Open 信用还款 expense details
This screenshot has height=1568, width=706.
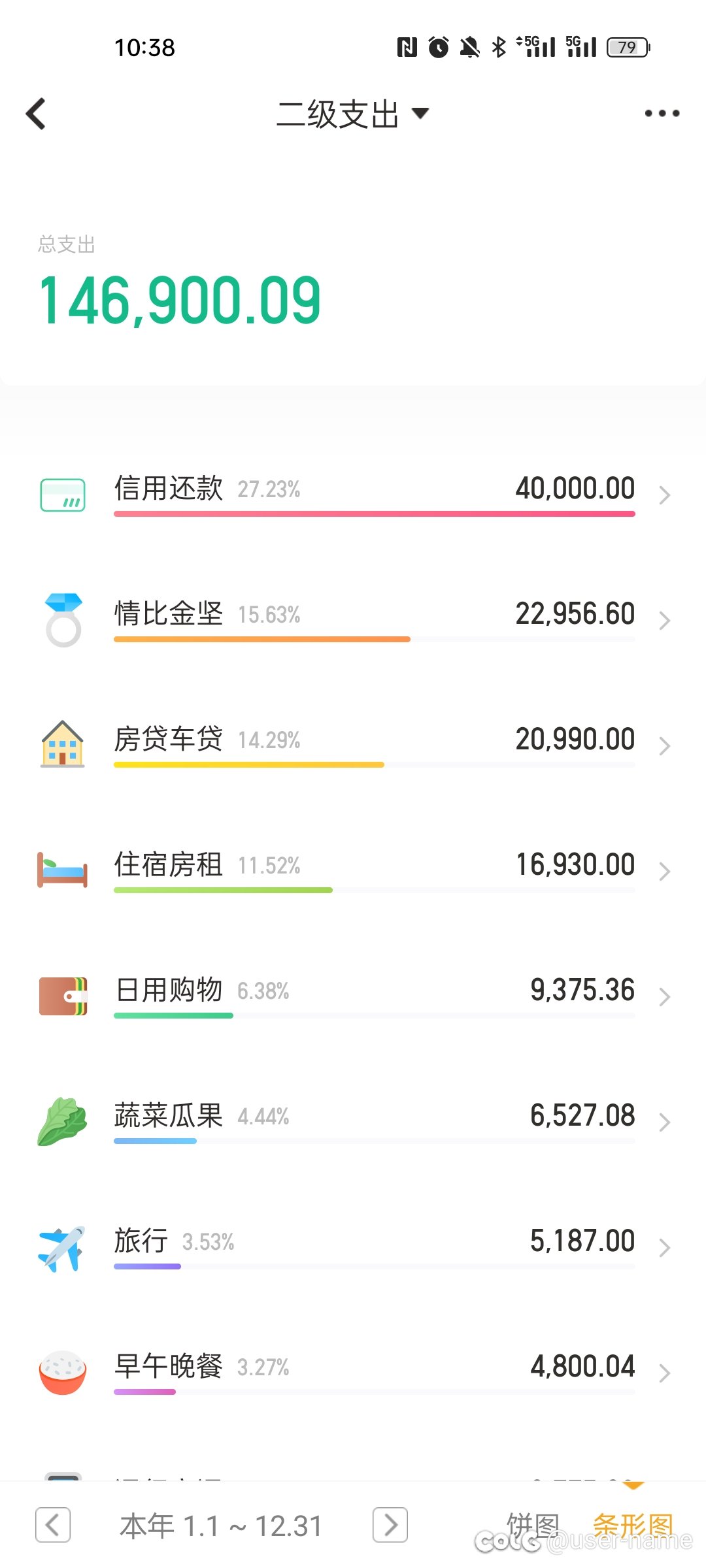coord(353,495)
